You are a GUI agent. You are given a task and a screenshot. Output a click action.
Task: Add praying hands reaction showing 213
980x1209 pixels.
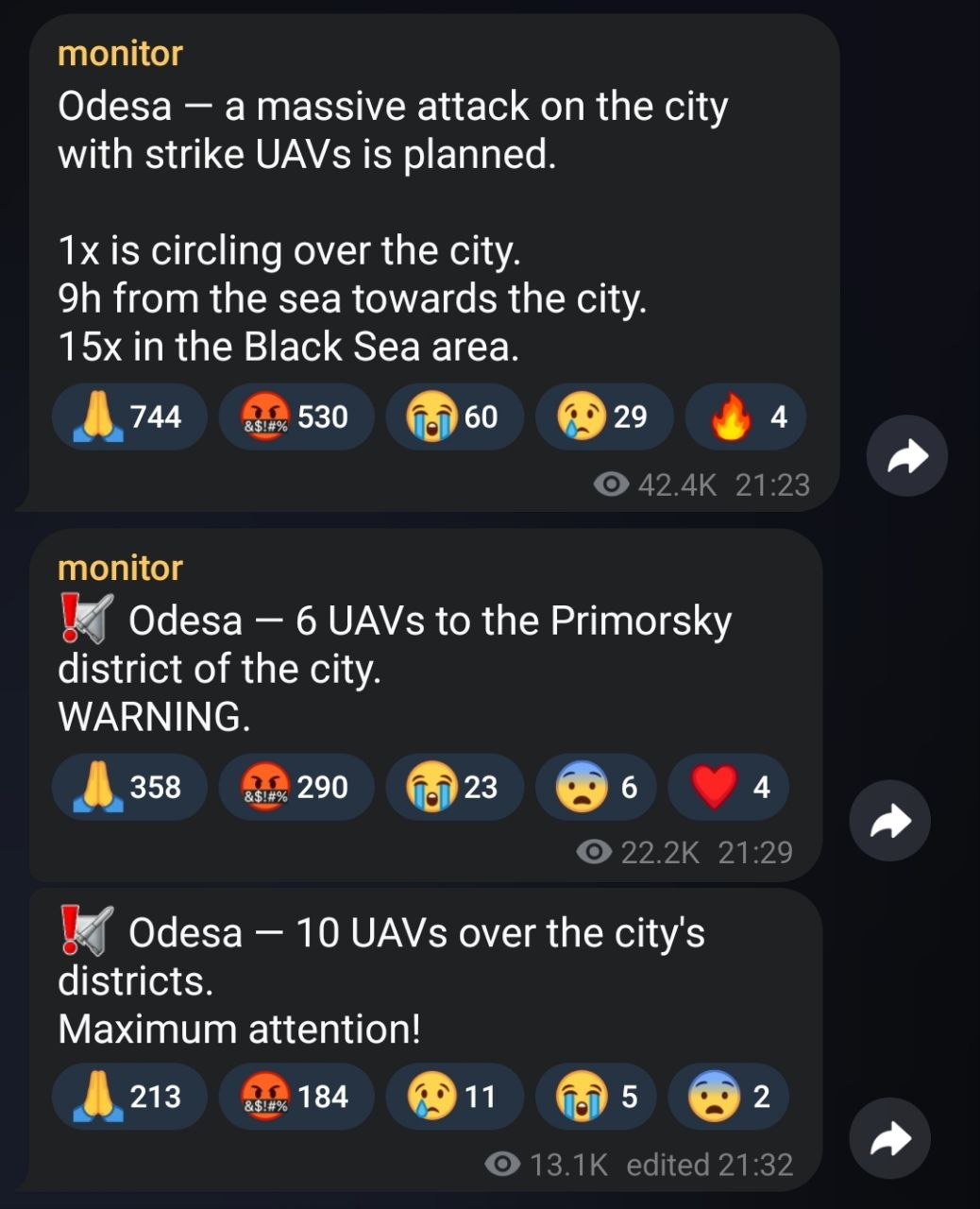click(x=129, y=1097)
